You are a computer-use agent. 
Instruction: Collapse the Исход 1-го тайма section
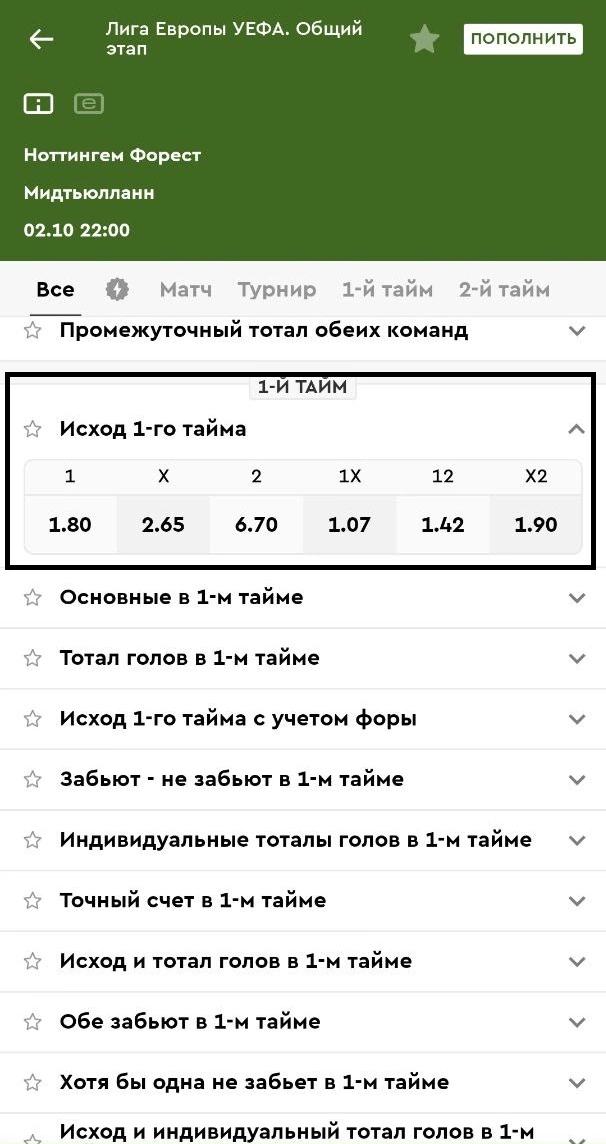pyautogui.click(x=576, y=429)
